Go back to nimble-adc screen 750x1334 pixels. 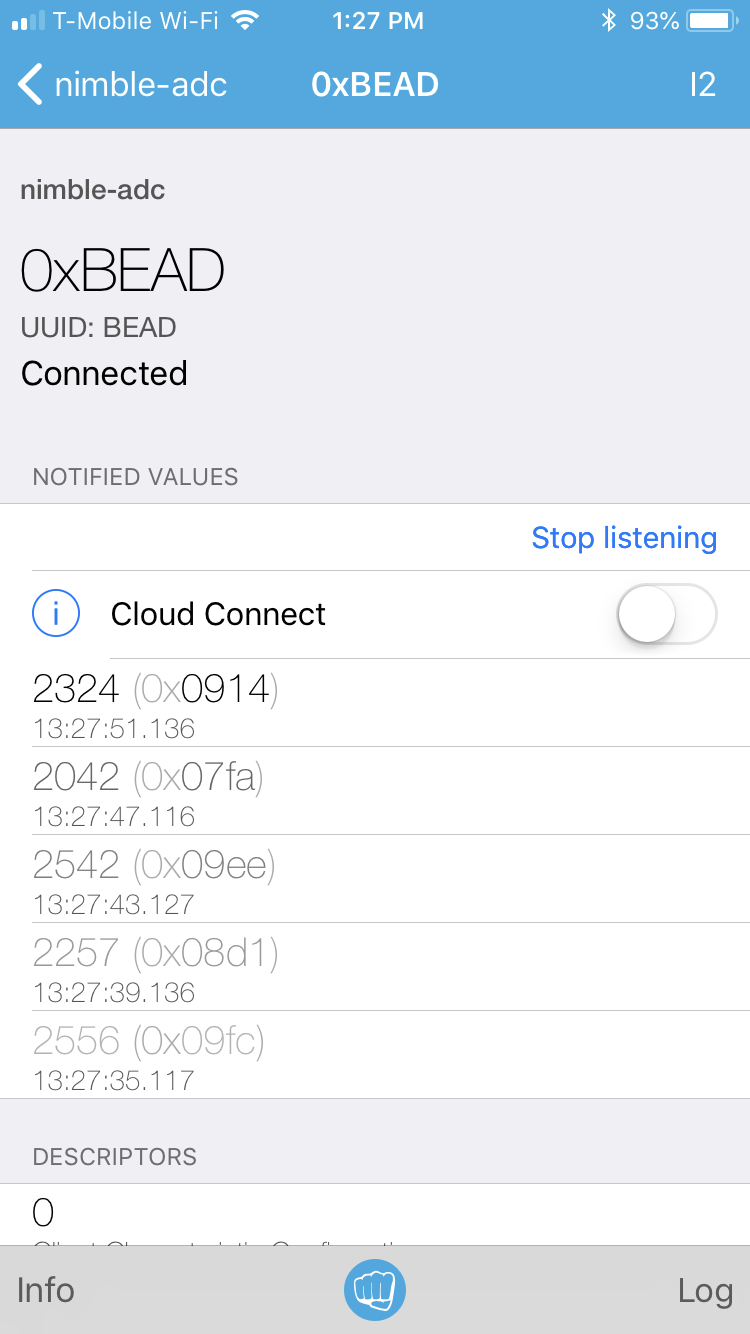(122, 85)
